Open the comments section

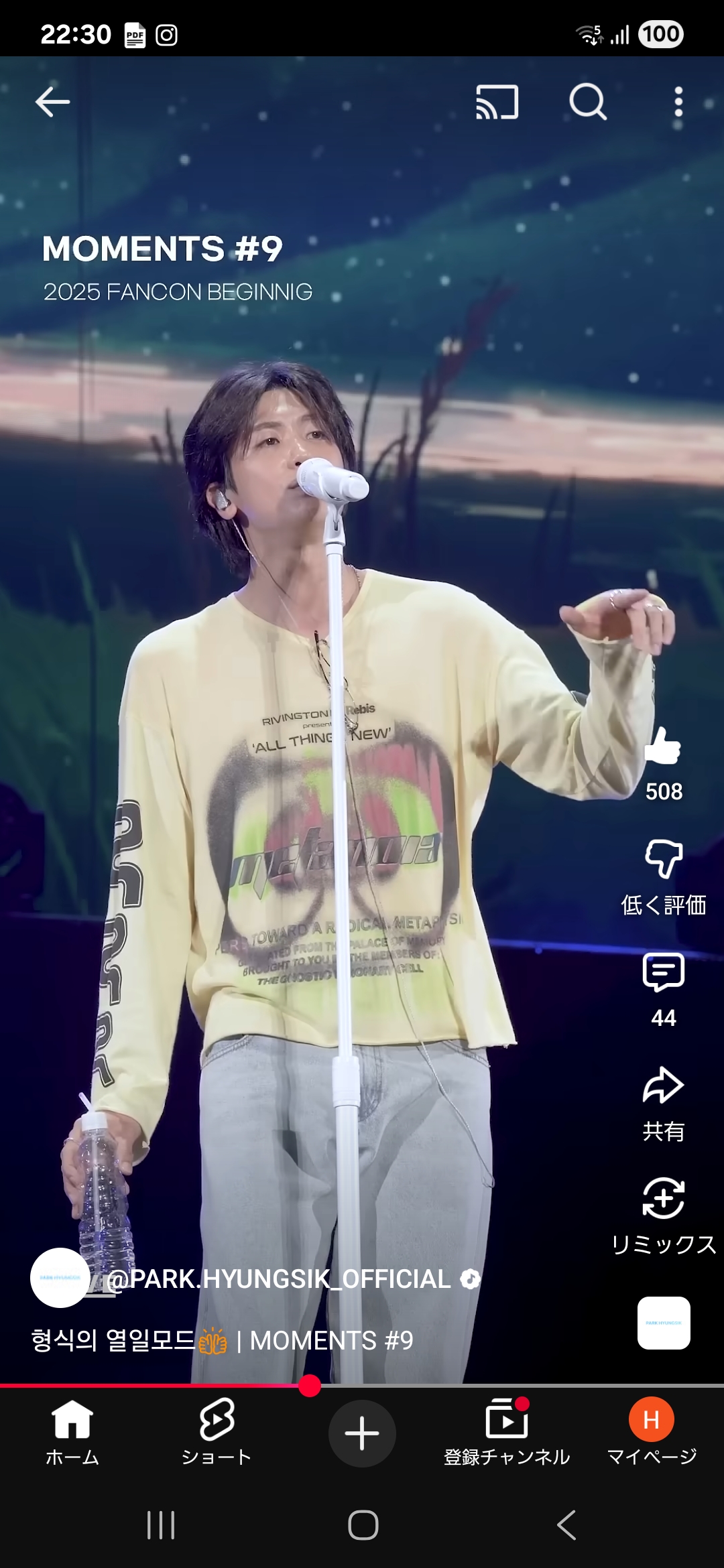point(663,973)
